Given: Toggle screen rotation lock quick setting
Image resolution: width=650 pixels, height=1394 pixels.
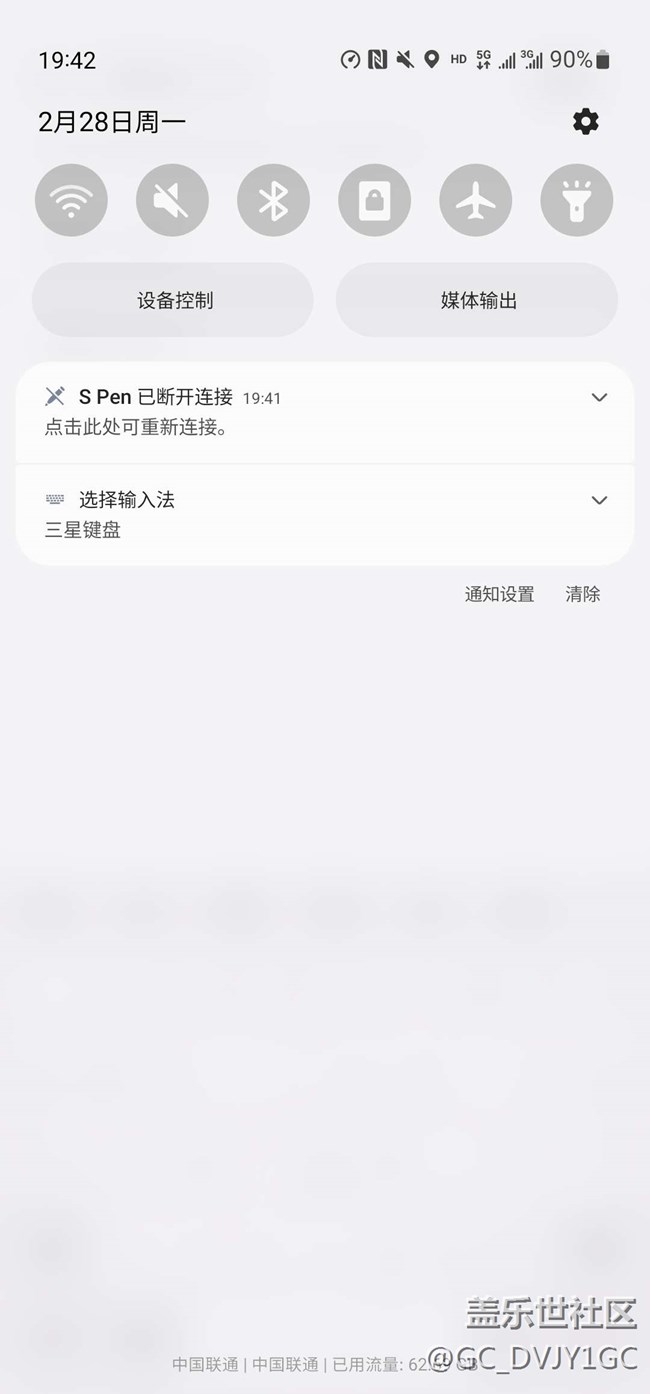Looking at the screenshot, I should 374,201.
